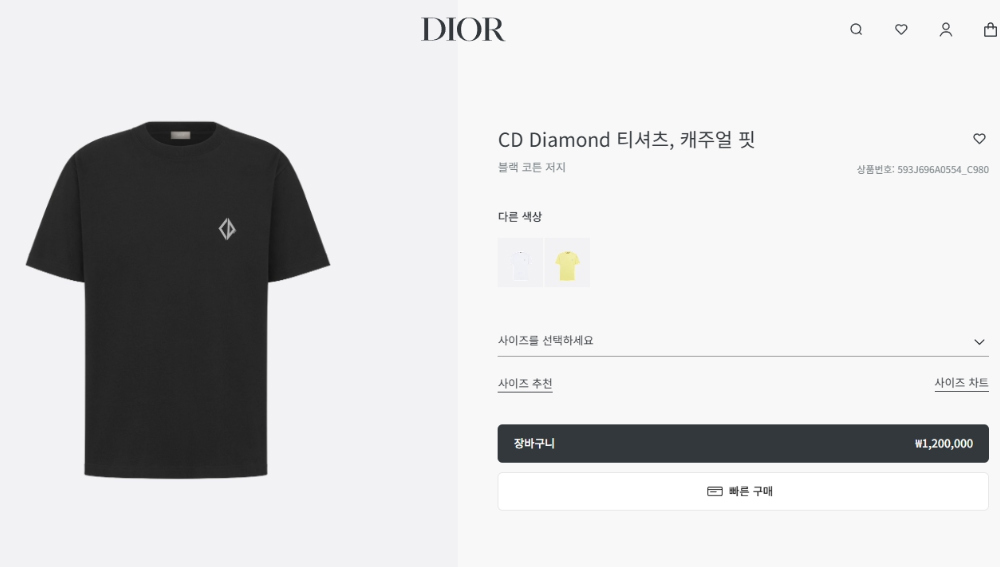The image size is (1000, 567).
Task: Open the 사이즈 차트 link
Action: pos(961,384)
